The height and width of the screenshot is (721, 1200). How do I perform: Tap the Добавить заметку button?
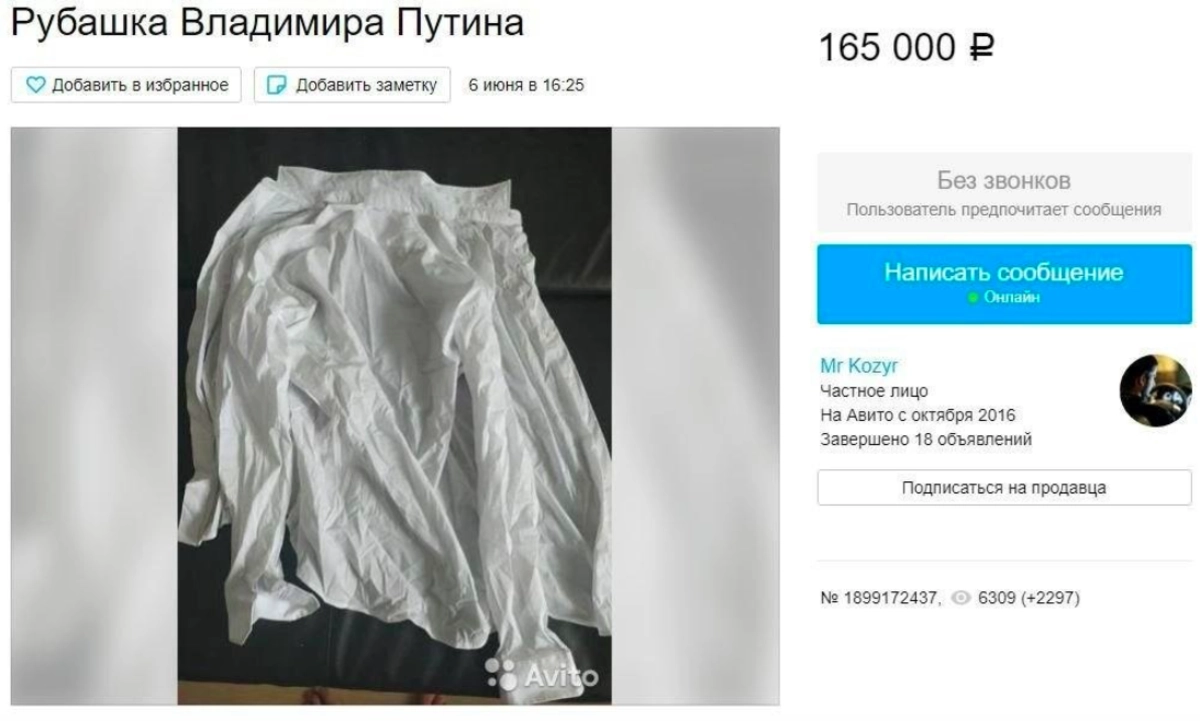click(x=352, y=85)
